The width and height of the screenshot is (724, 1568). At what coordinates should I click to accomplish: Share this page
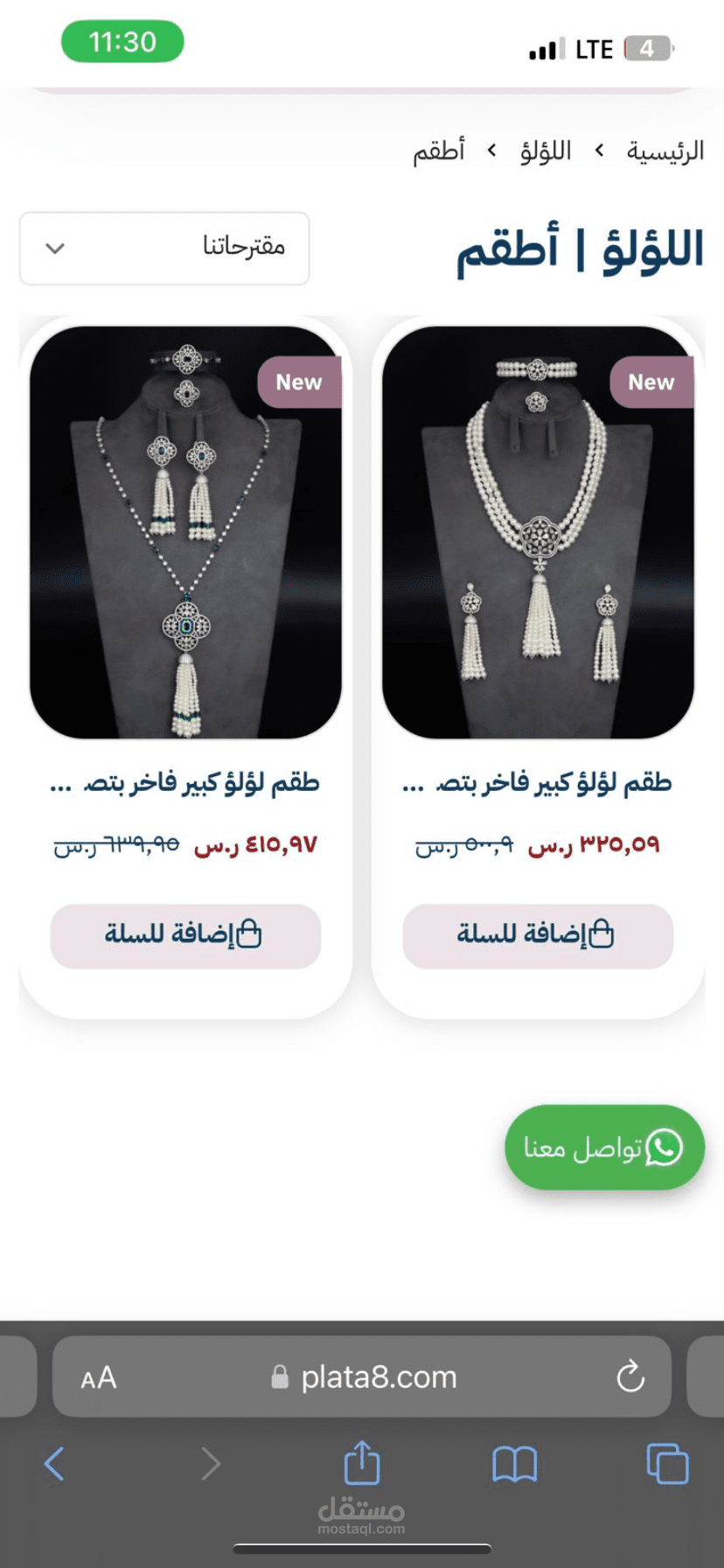point(362,1462)
